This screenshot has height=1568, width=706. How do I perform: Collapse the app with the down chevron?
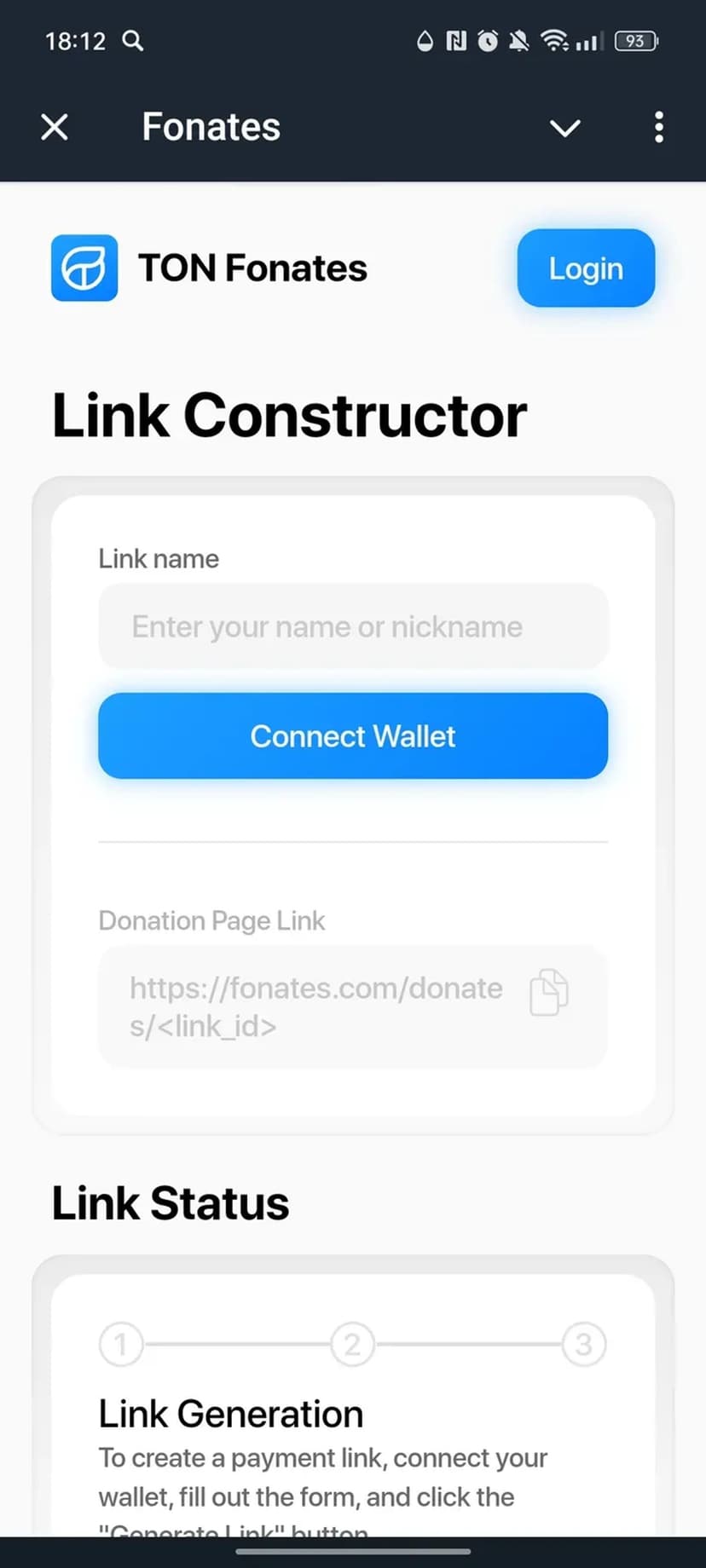pyautogui.click(x=564, y=128)
